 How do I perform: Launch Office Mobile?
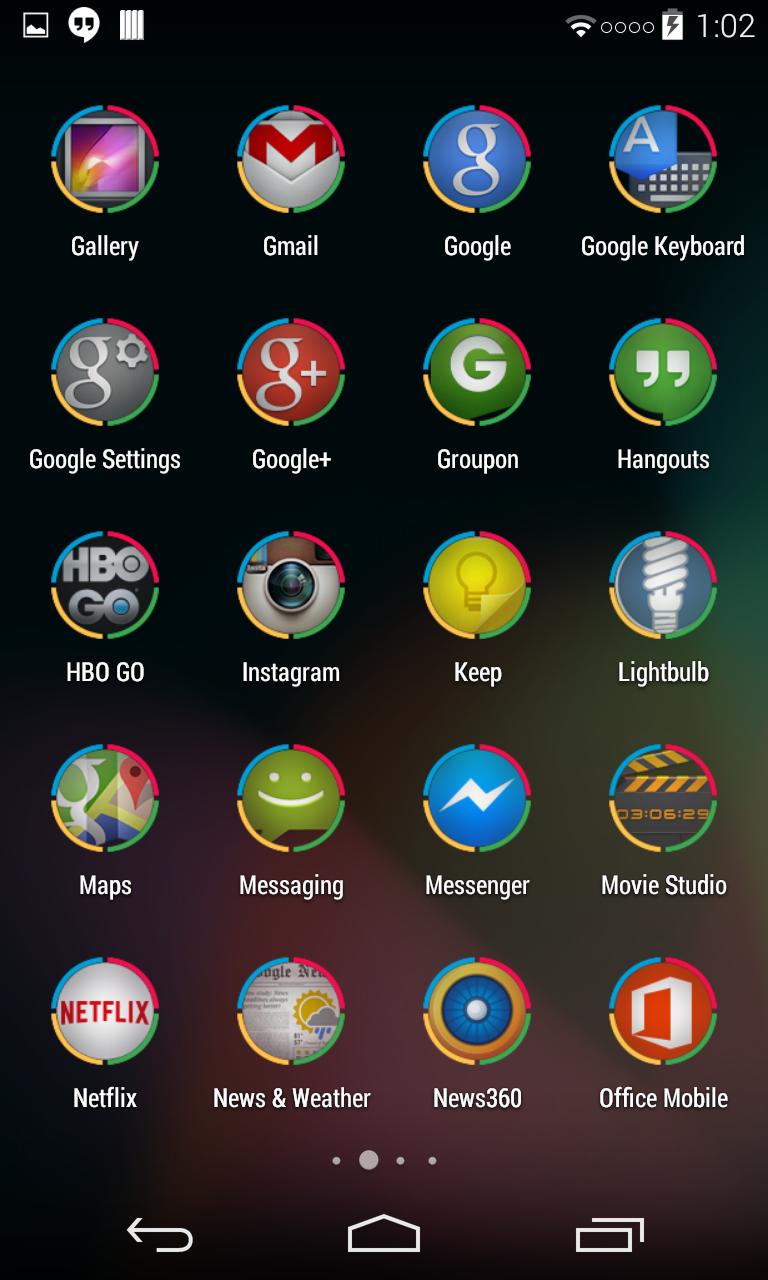(x=663, y=1012)
